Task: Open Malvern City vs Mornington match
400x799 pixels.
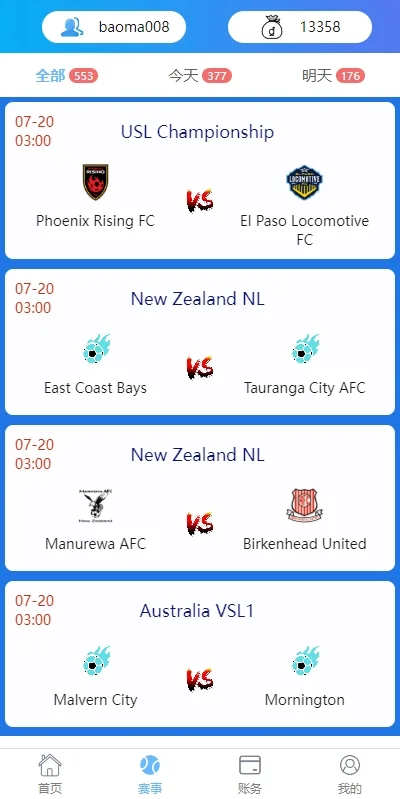Action: [x=200, y=654]
